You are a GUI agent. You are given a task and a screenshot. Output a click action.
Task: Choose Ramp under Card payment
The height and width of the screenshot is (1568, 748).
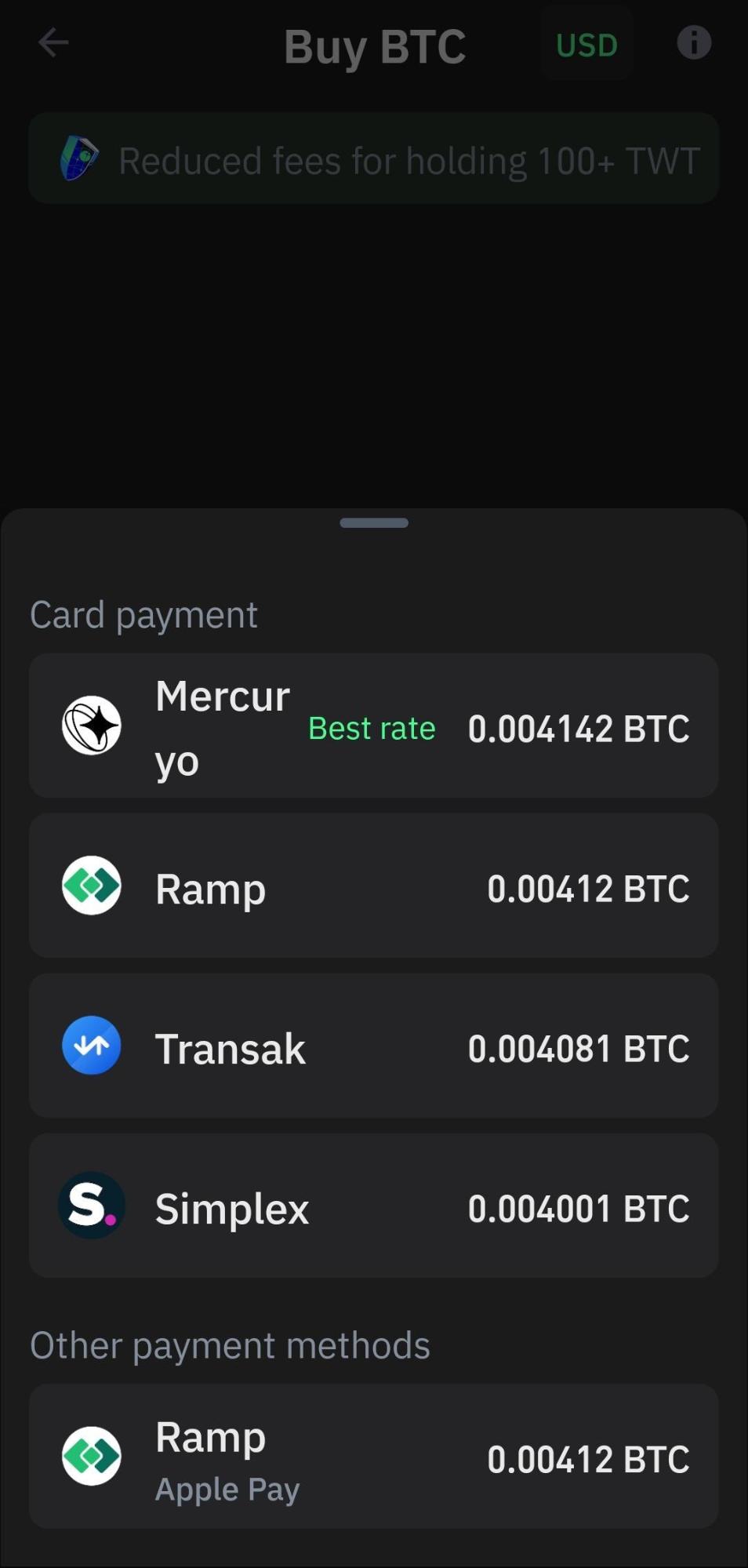tap(374, 886)
